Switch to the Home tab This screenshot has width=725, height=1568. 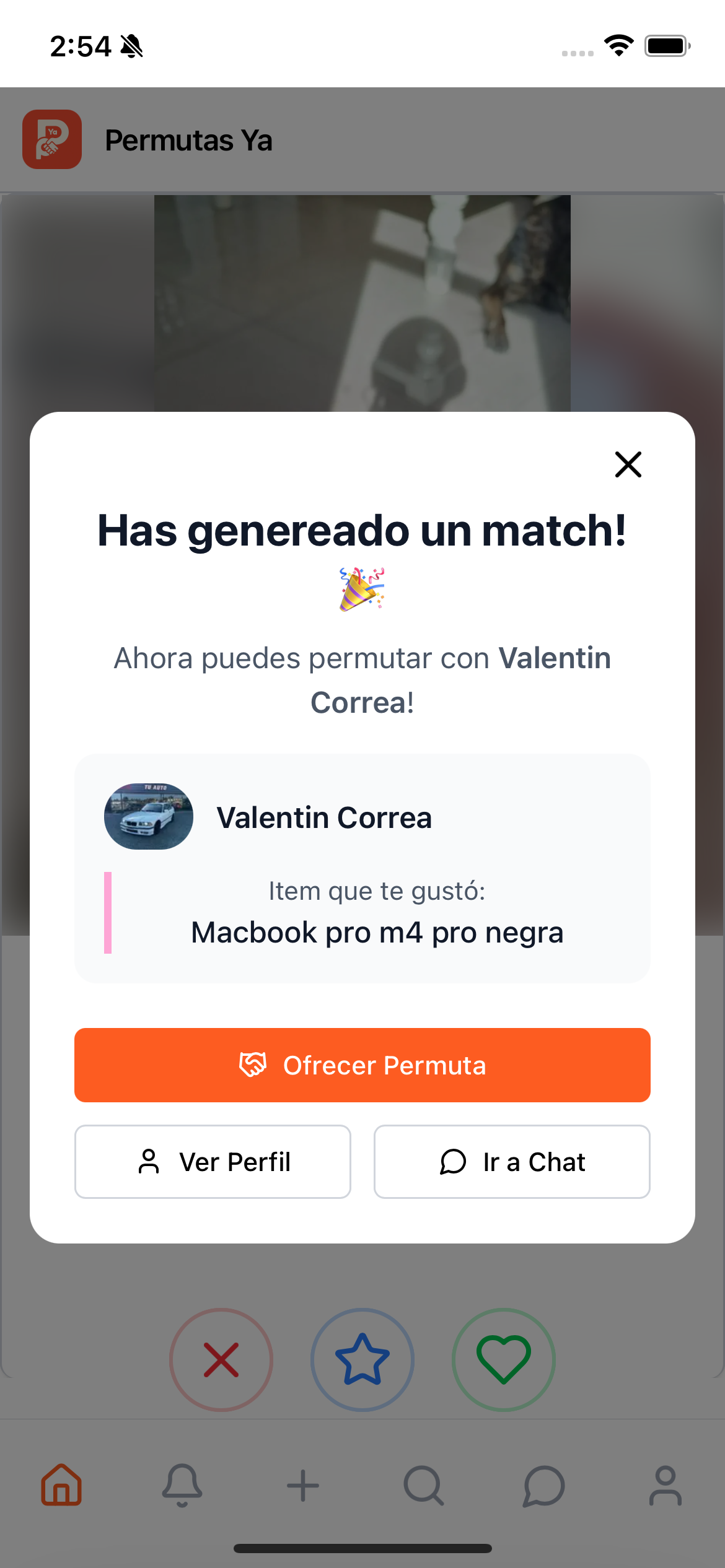[x=61, y=1485]
